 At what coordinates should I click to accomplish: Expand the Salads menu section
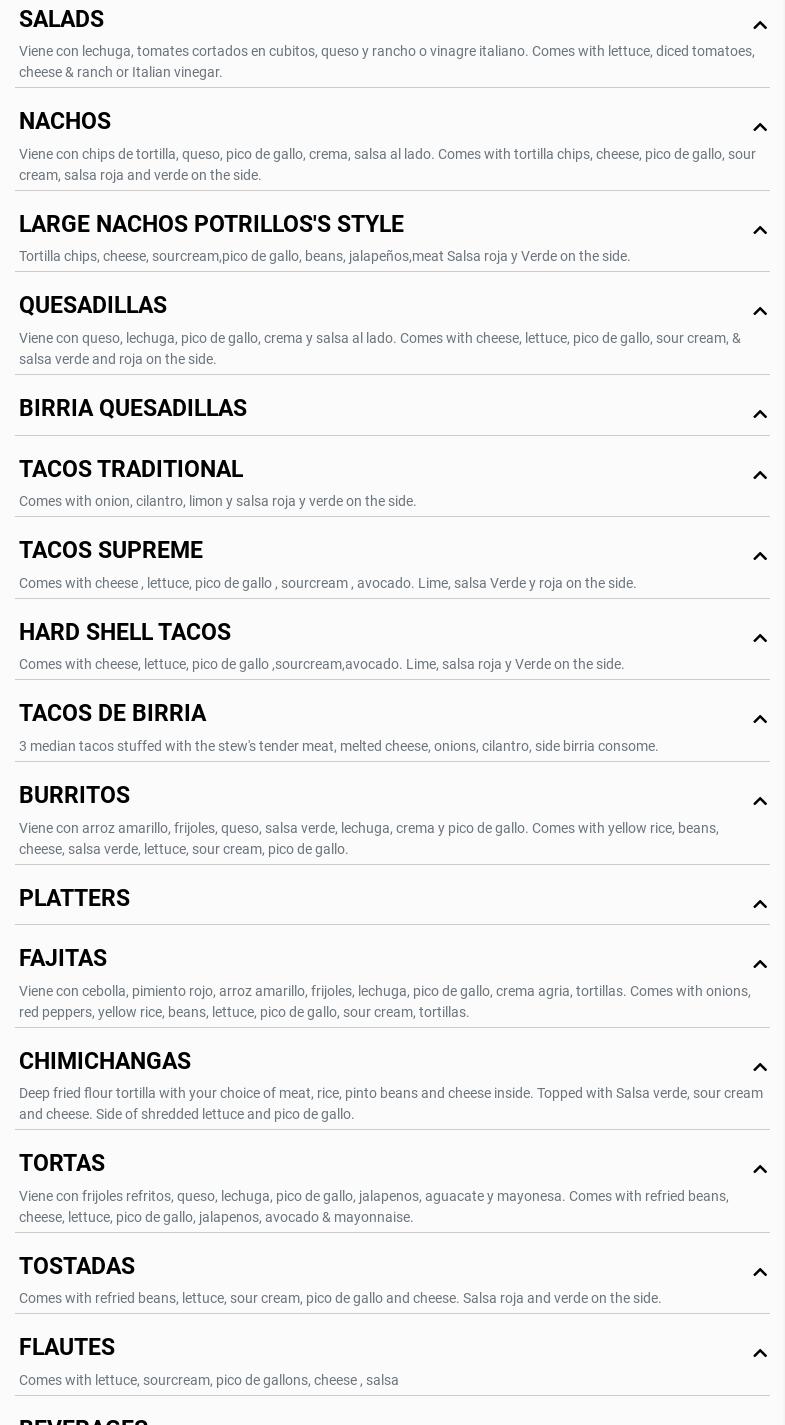(x=759, y=25)
